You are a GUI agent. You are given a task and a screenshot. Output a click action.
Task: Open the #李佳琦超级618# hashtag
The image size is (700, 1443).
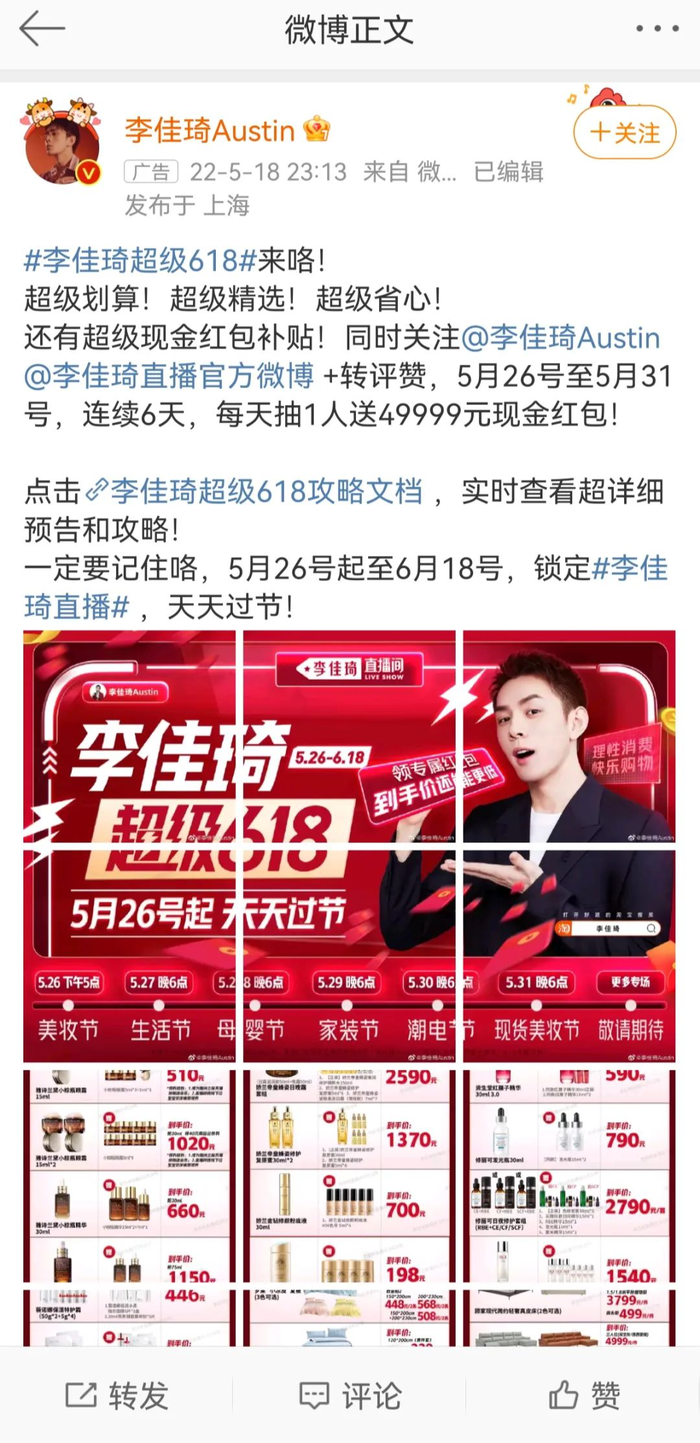point(141,261)
